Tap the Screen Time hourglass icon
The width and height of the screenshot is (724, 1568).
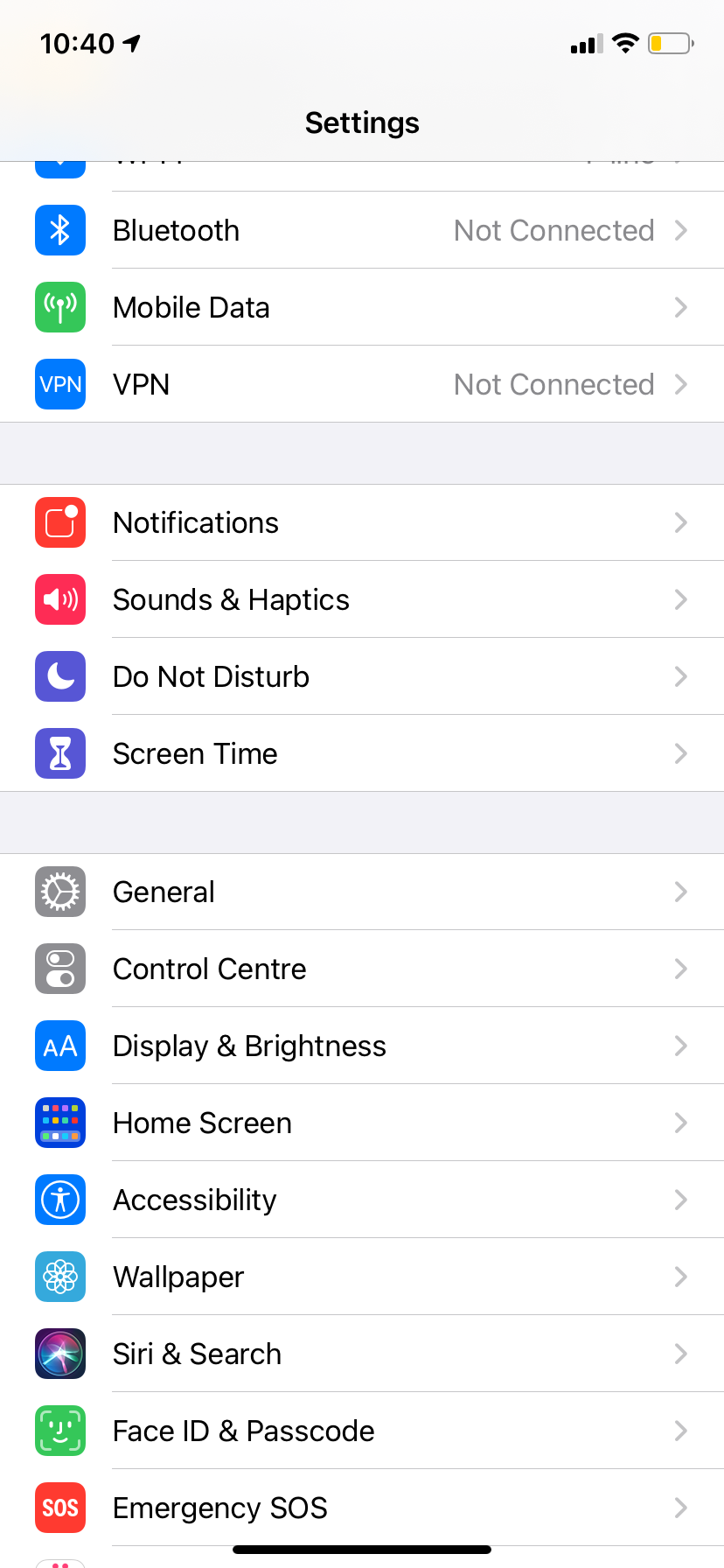click(59, 753)
